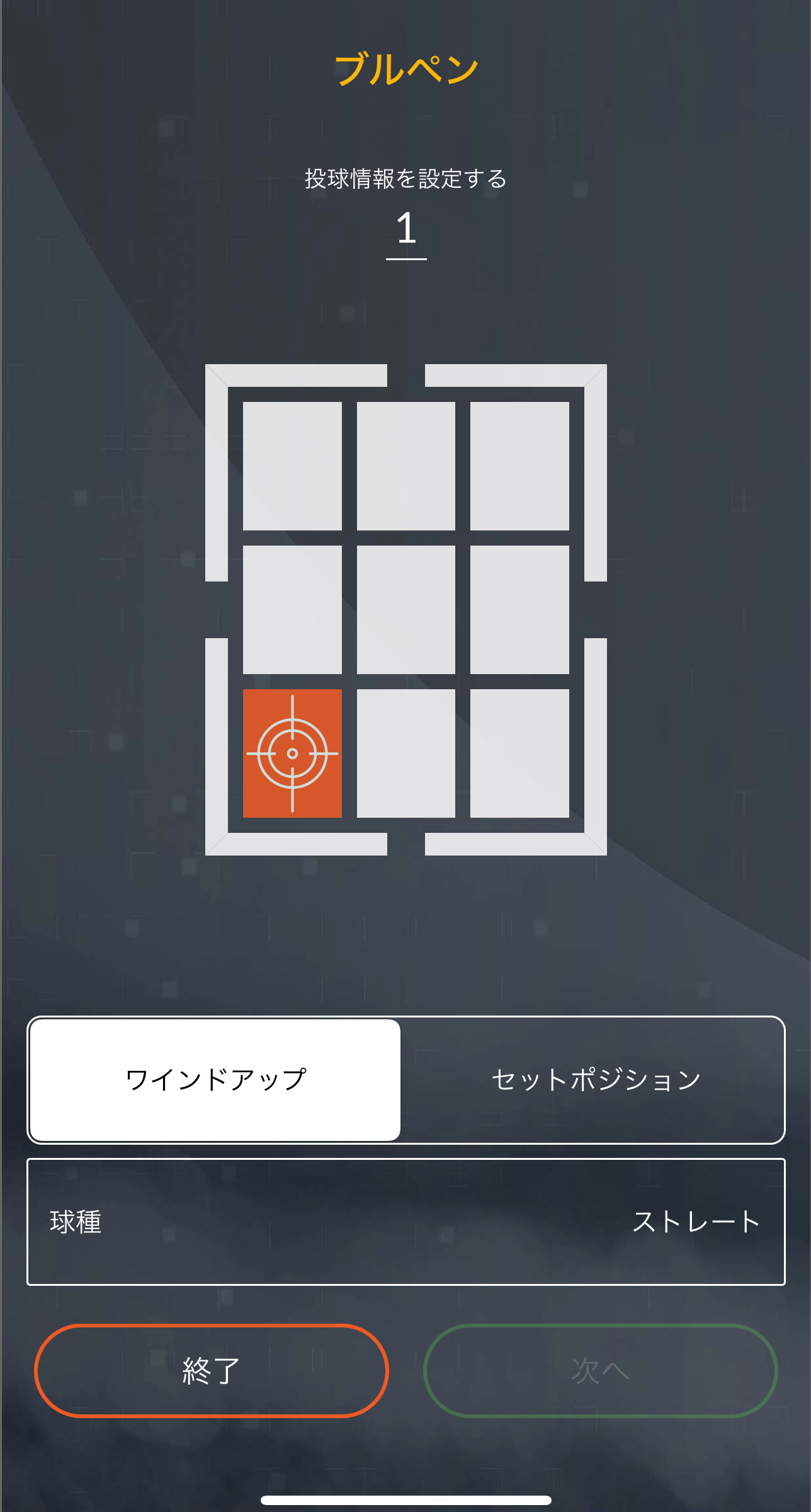Select the middle-right strike zone cell

point(519,610)
